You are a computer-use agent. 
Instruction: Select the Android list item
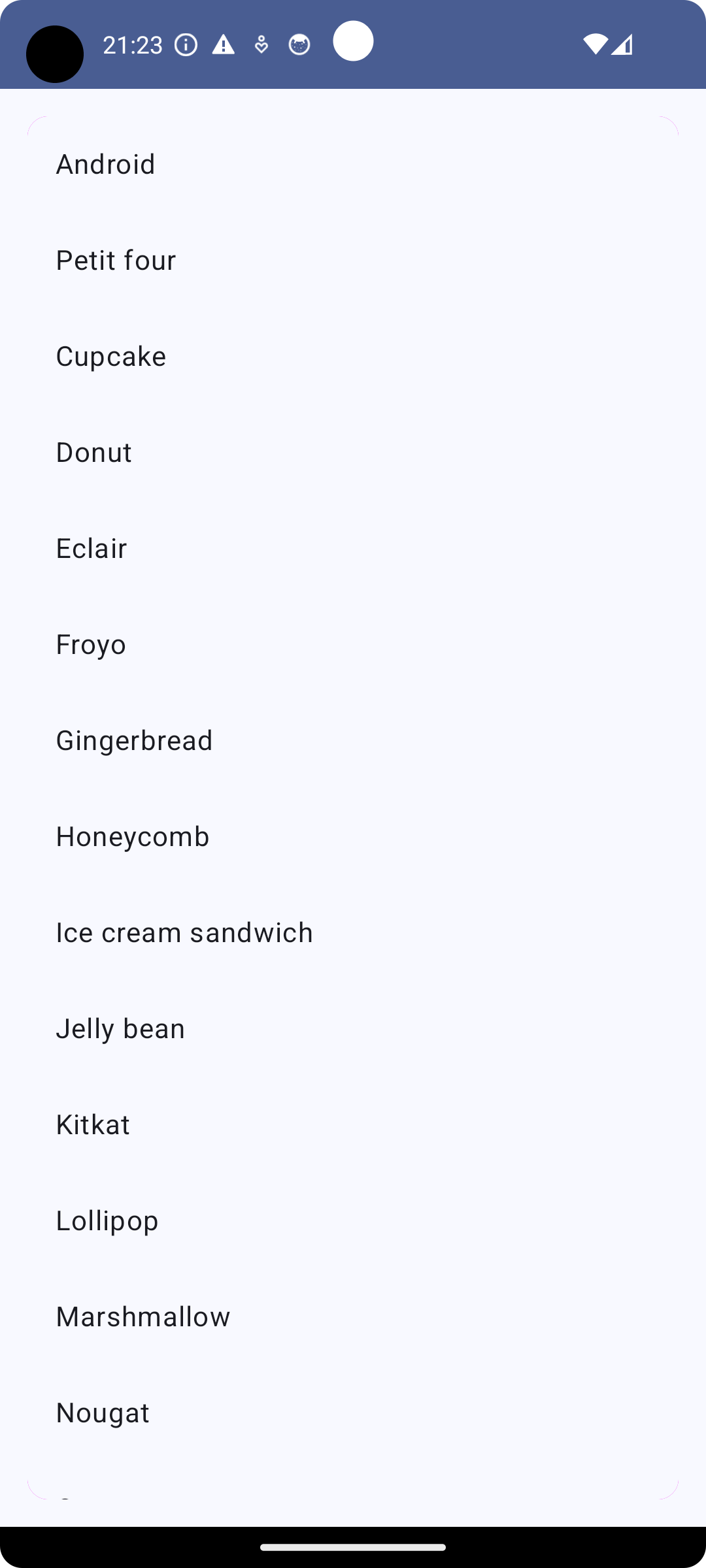coord(353,164)
